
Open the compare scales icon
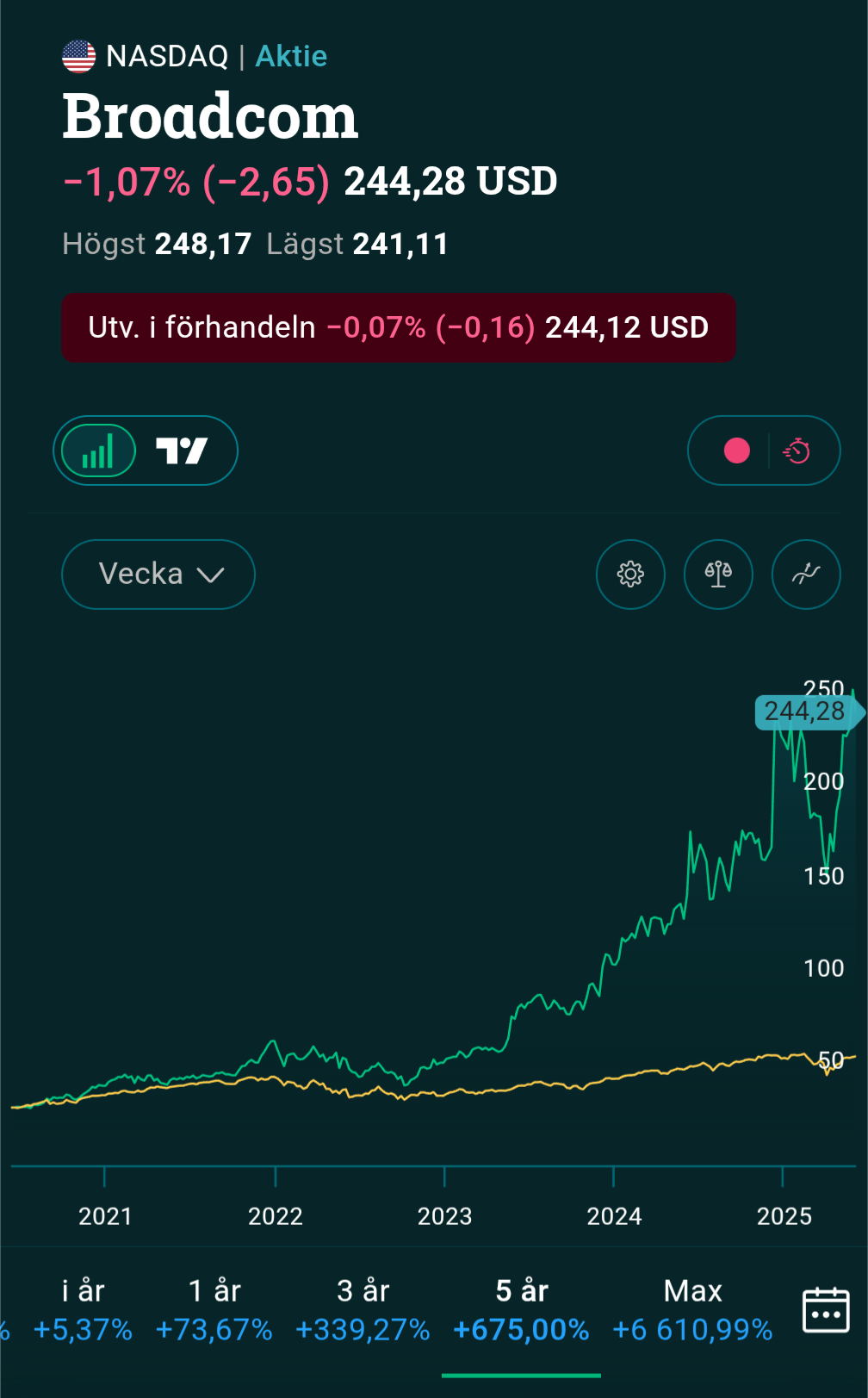[x=718, y=575]
